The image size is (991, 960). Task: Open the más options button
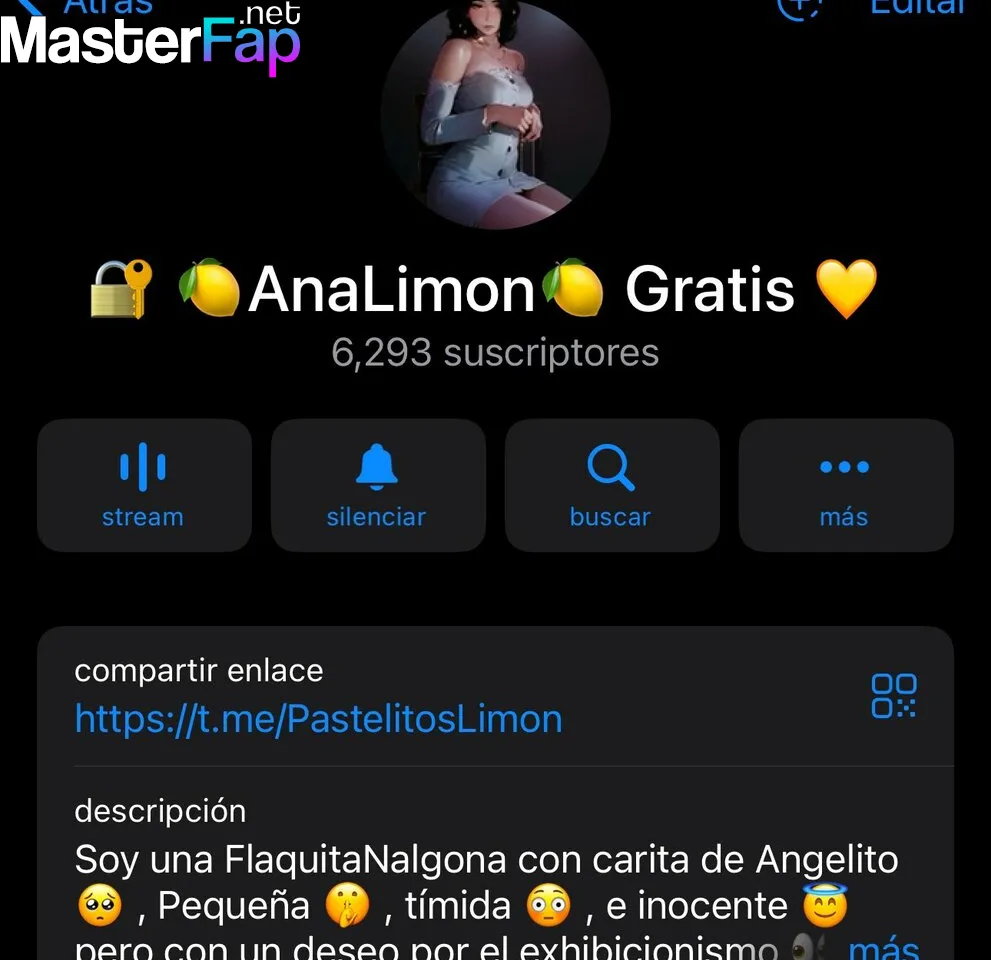pos(845,485)
